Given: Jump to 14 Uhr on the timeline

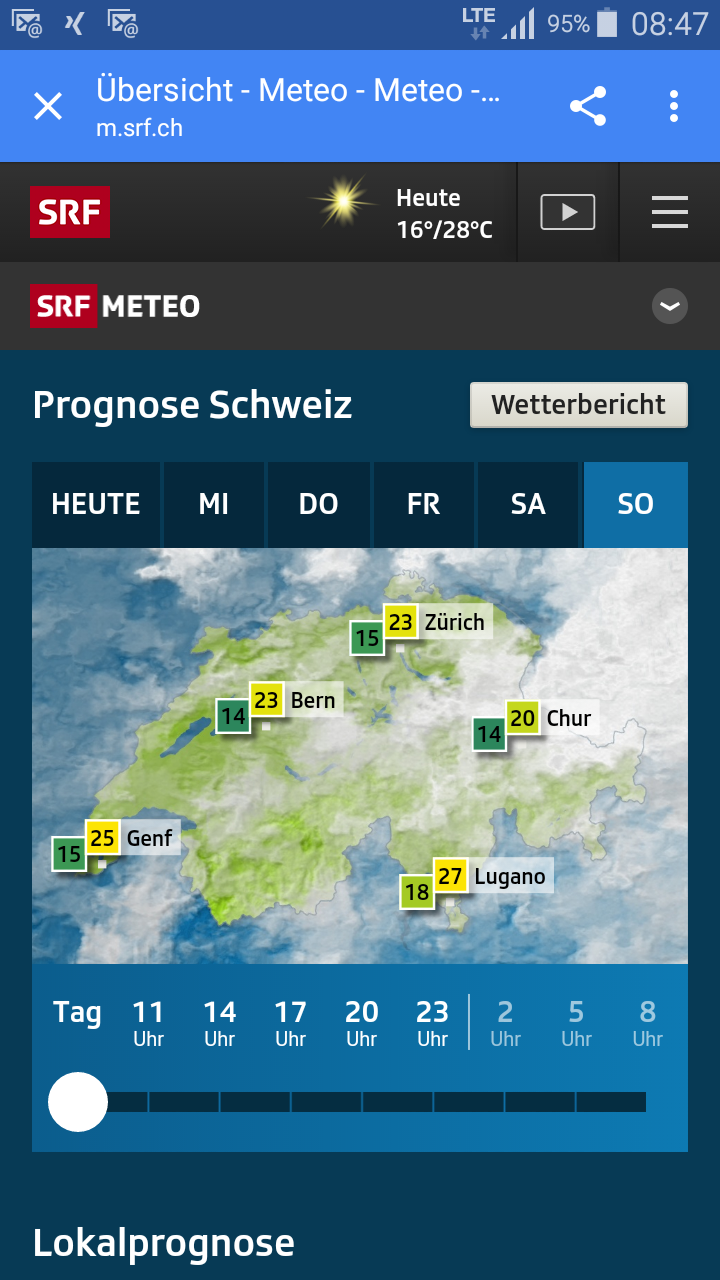Looking at the screenshot, I should click(x=219, y=1023).
